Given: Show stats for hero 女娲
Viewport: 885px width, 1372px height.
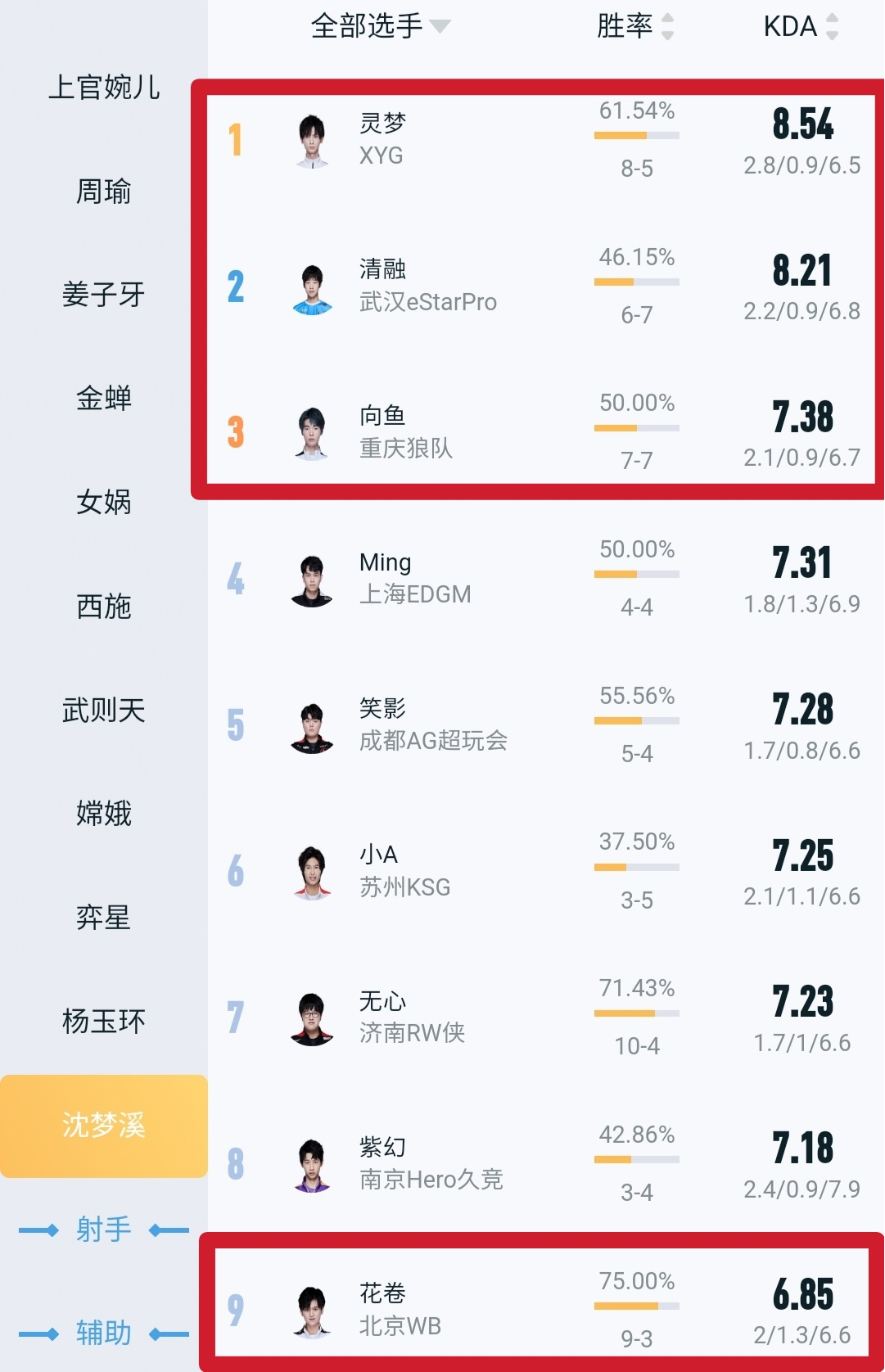Looking at the screenshot, I should click(x=104, y=502).
